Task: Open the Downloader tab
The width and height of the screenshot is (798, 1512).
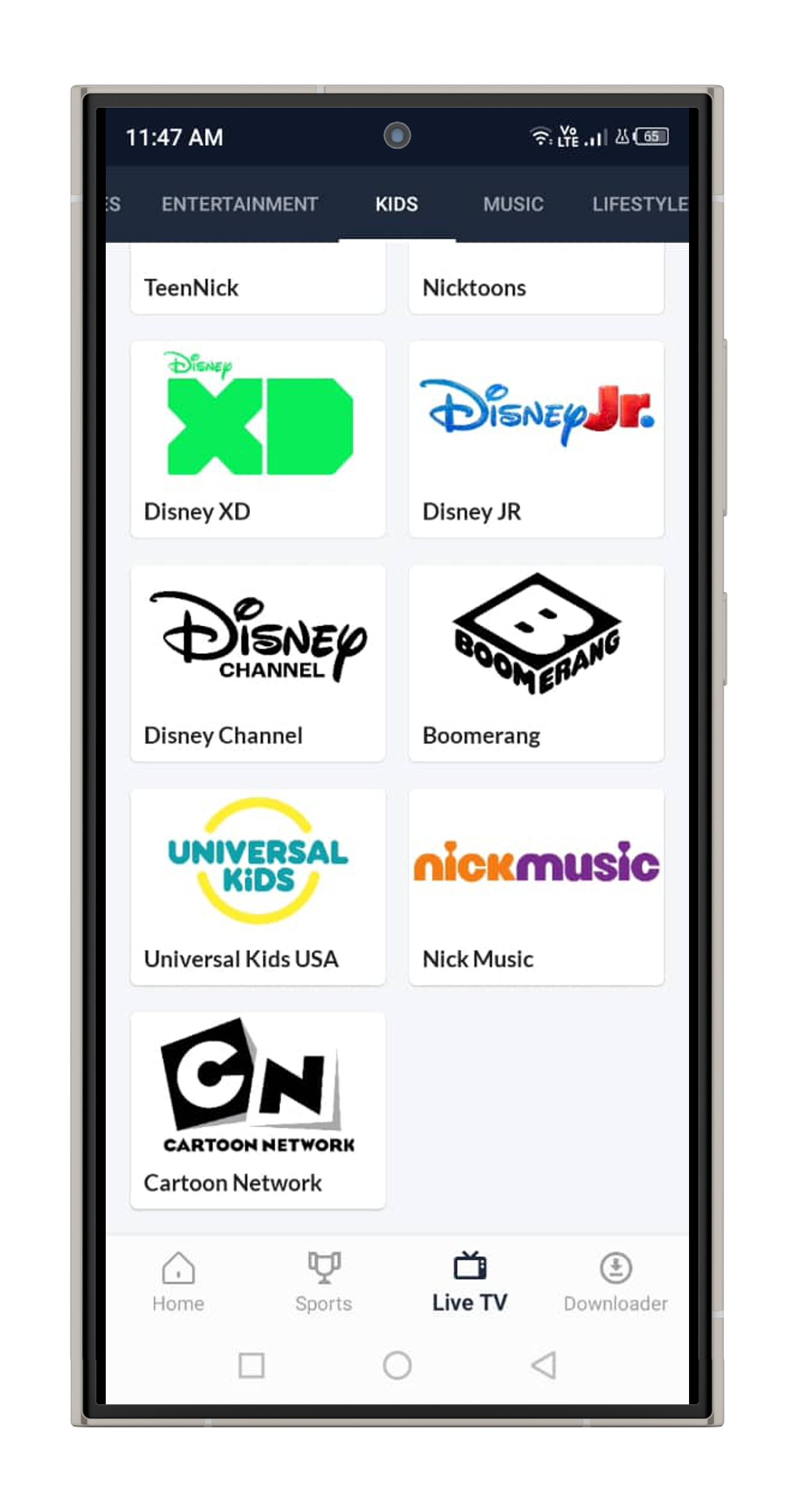Action: click(615, 1282)
